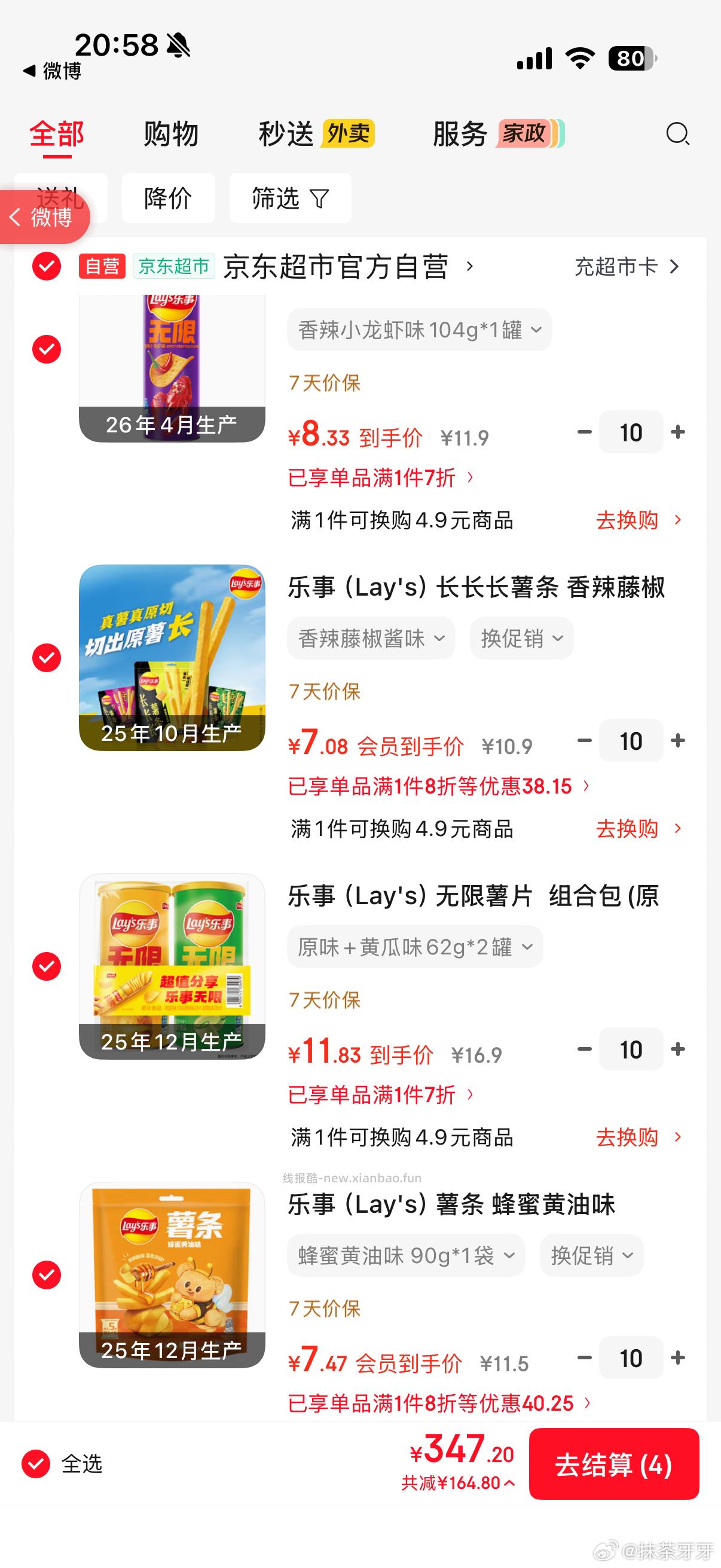This screenshot has width=721, height=1568.
Task: Switch to the 秒送 外卖 tab
Action: point(287,134)
